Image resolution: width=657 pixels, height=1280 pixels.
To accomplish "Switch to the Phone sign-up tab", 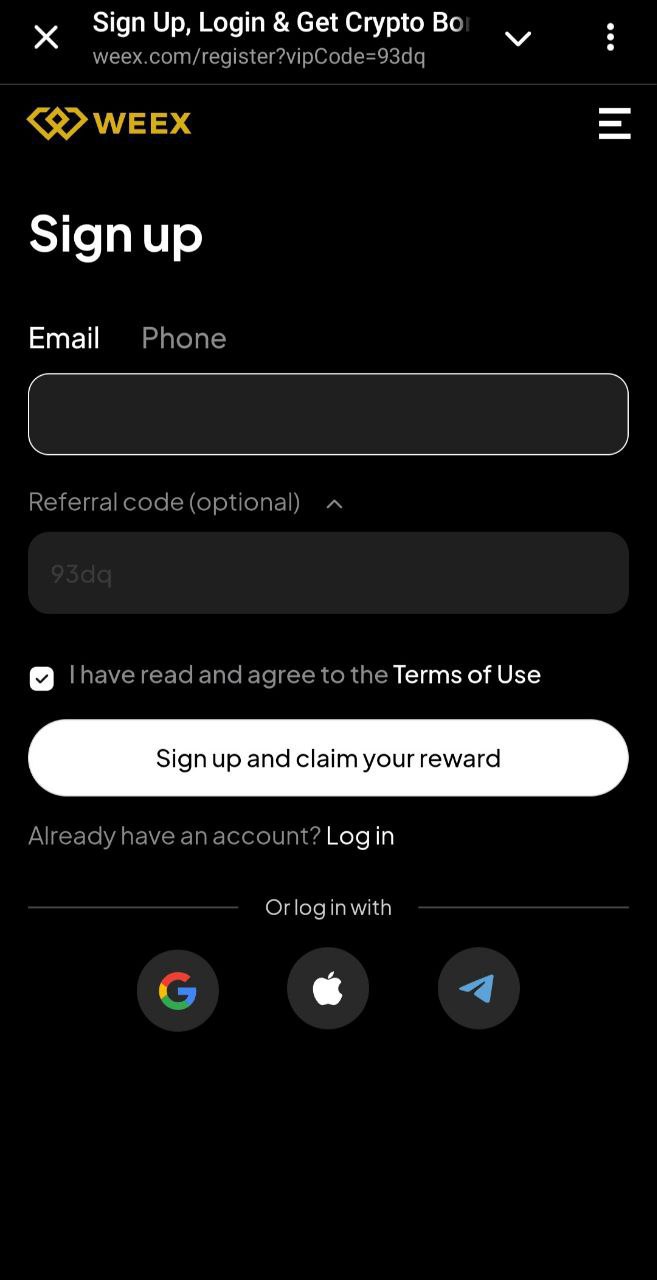I will point(184,338).
